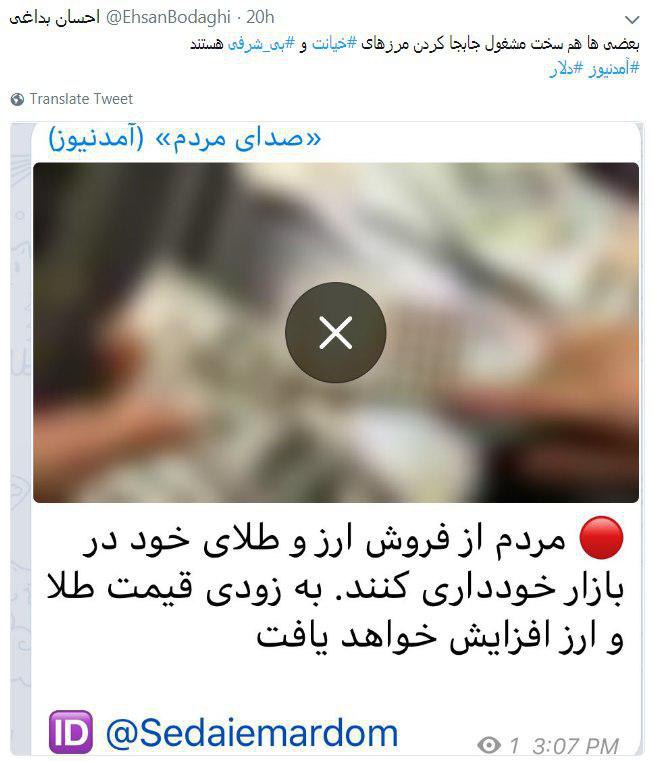Open the tweet's dropdown caret menu
This screenshot has height=761, width=653.
tap(632, 21)
